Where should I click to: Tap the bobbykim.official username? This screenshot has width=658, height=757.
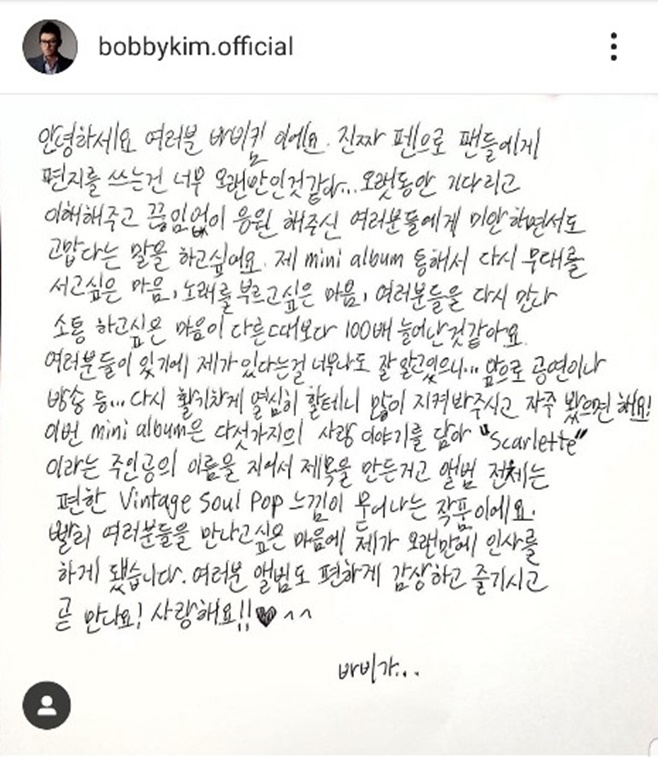pos(195,46)
